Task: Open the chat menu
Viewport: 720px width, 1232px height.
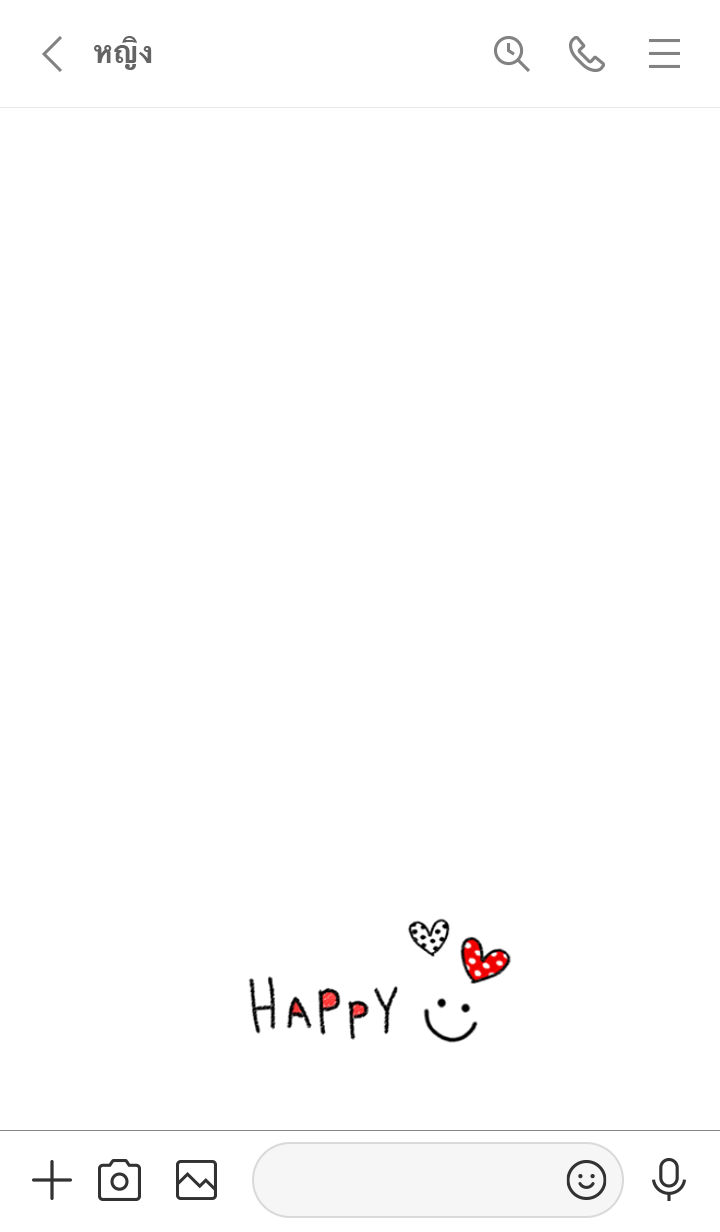Action: (x=664, y=54)
